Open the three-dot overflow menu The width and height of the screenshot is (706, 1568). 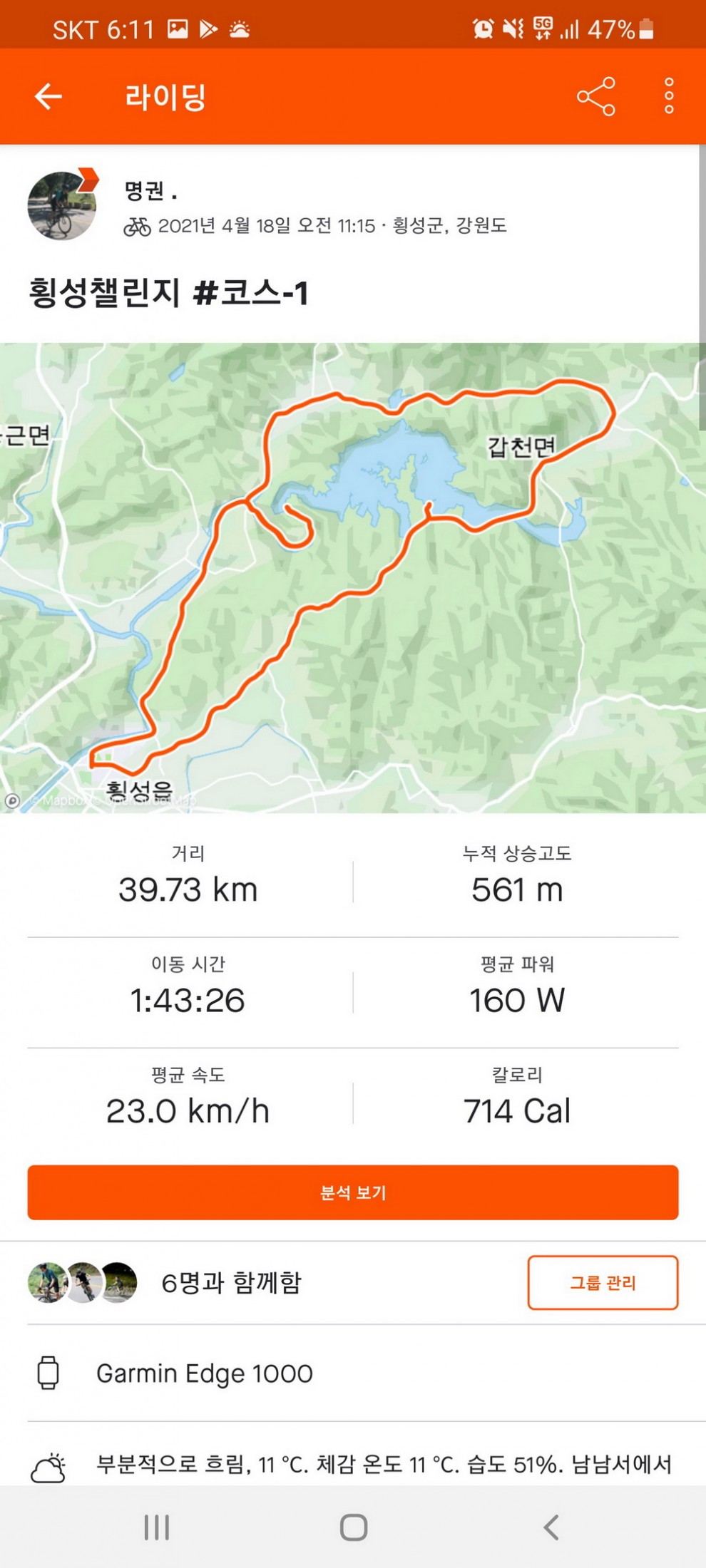click(x=668, y=96)
